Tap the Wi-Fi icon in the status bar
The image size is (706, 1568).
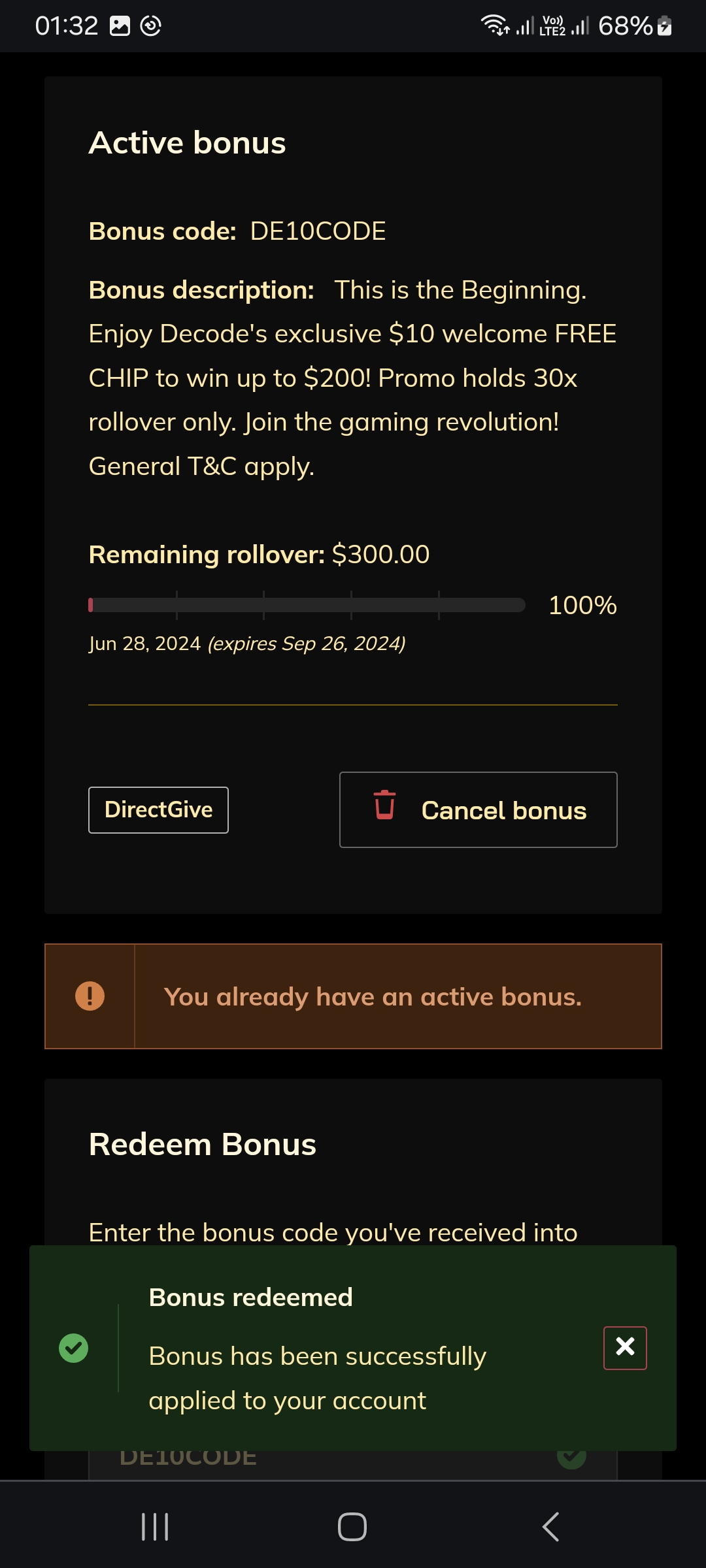(494, 25)
